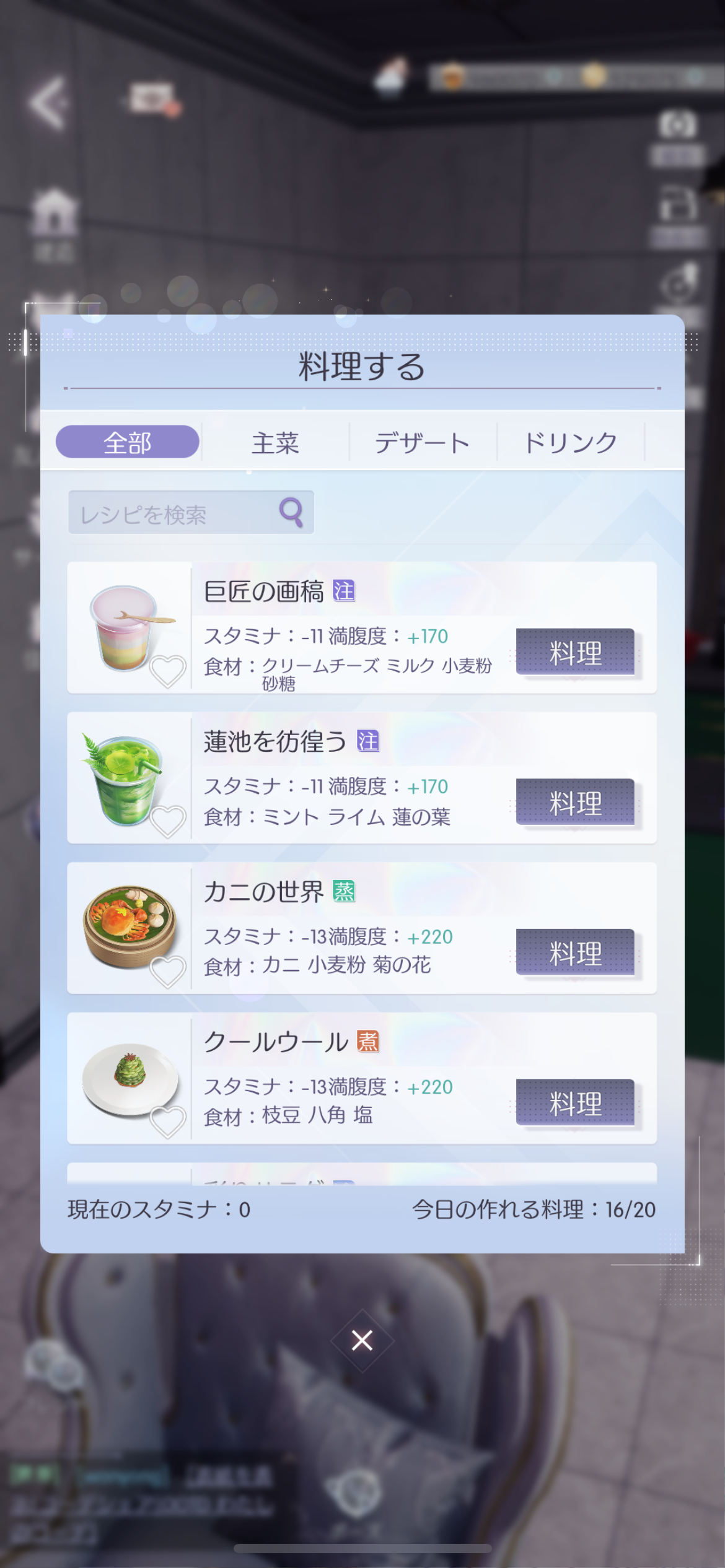Close the 料理する dialog

coord(362,1340)
